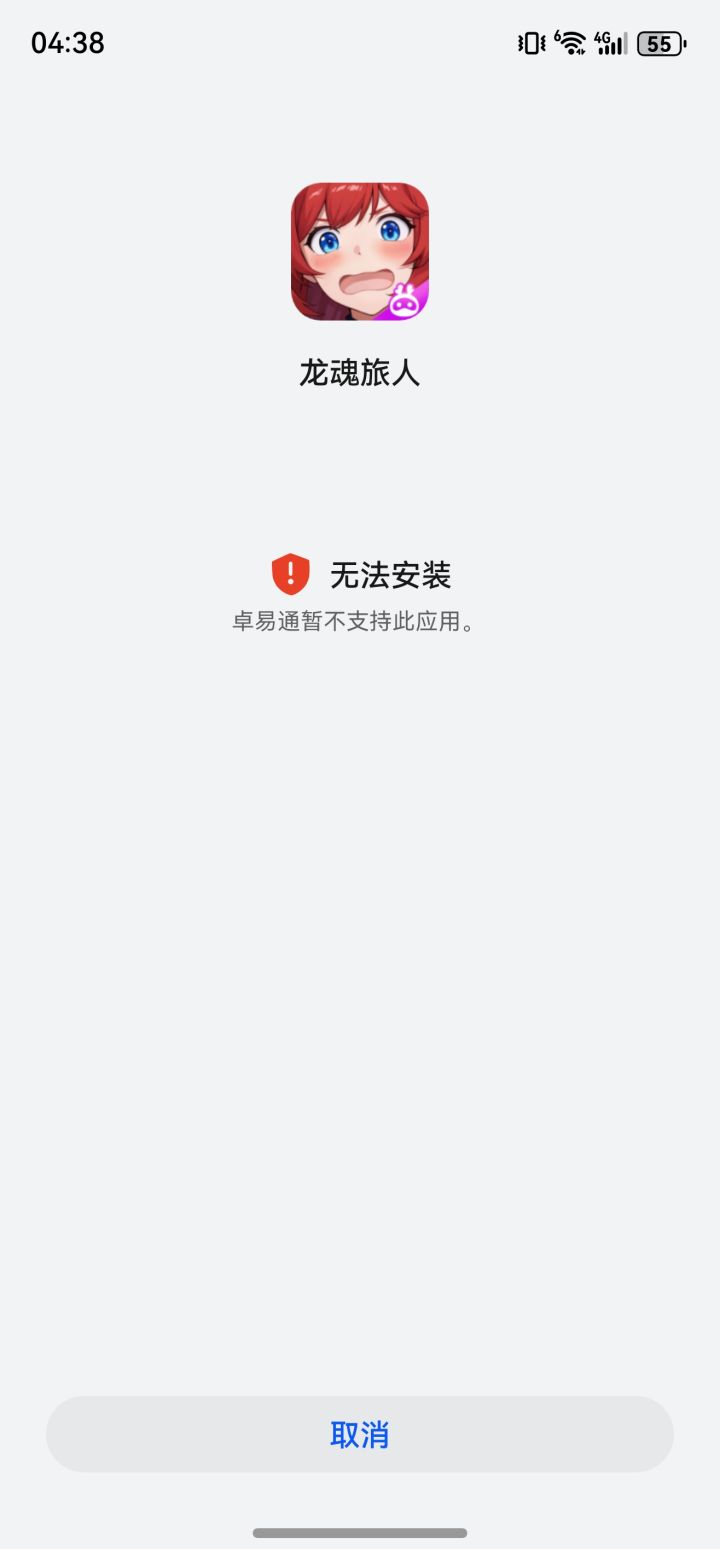Tap the 无法安装 error title
The image size is (720, 1549).
(390, 573)
